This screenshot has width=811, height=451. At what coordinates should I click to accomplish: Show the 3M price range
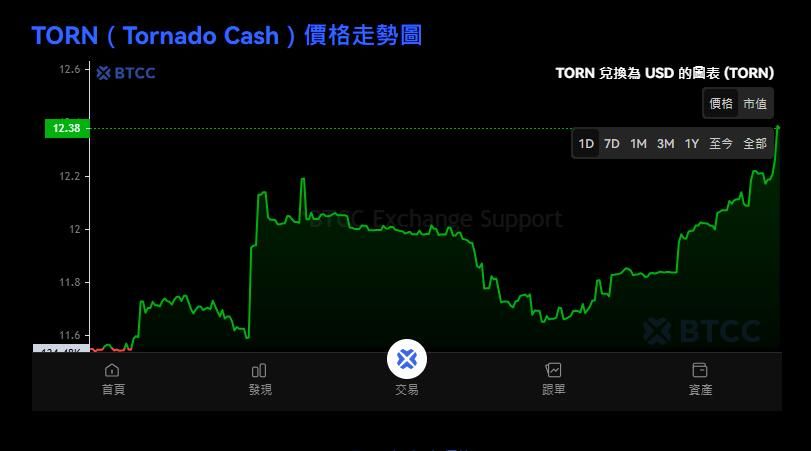pos(666,144)
